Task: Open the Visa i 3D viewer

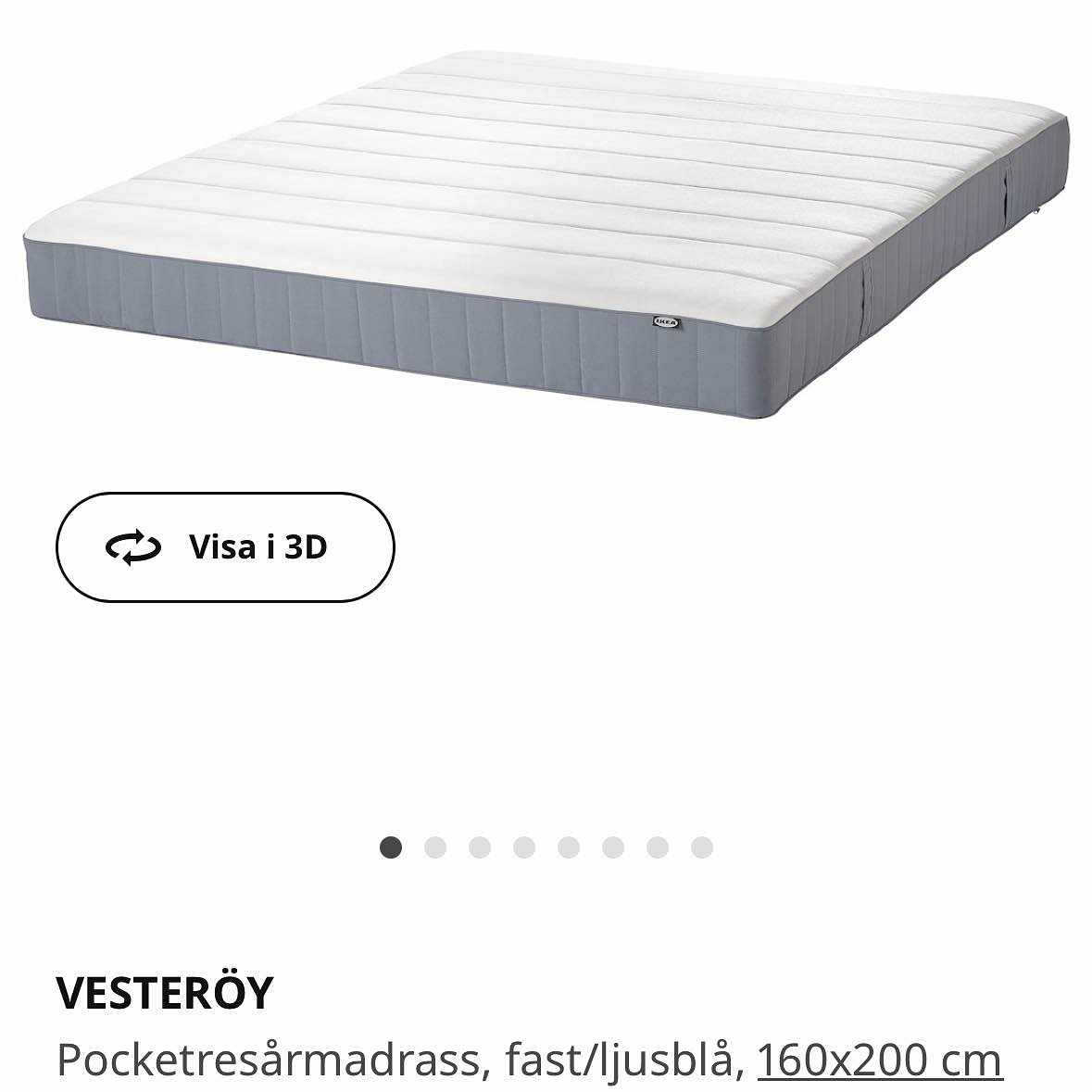Action: 225,547
